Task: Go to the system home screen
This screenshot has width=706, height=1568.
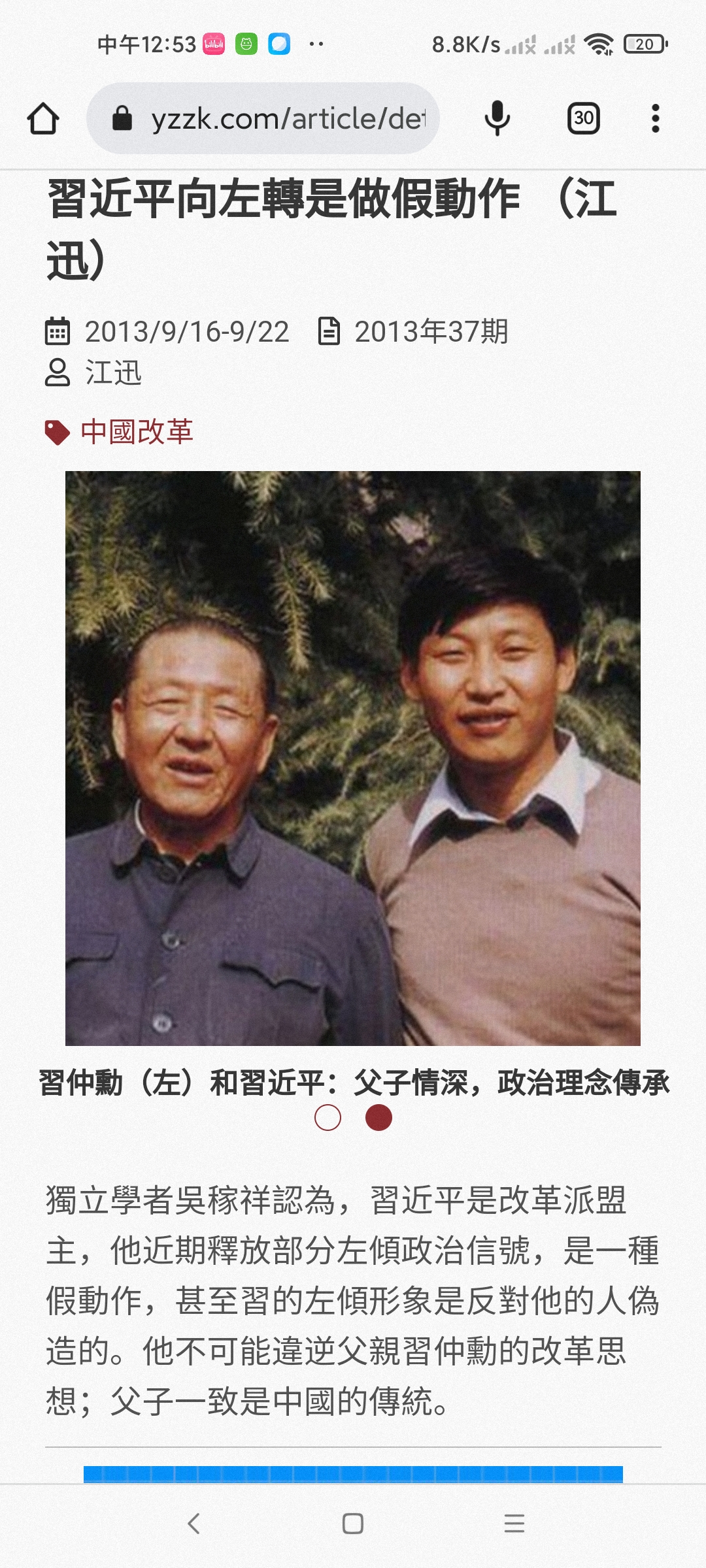Action: [353, 1524]
